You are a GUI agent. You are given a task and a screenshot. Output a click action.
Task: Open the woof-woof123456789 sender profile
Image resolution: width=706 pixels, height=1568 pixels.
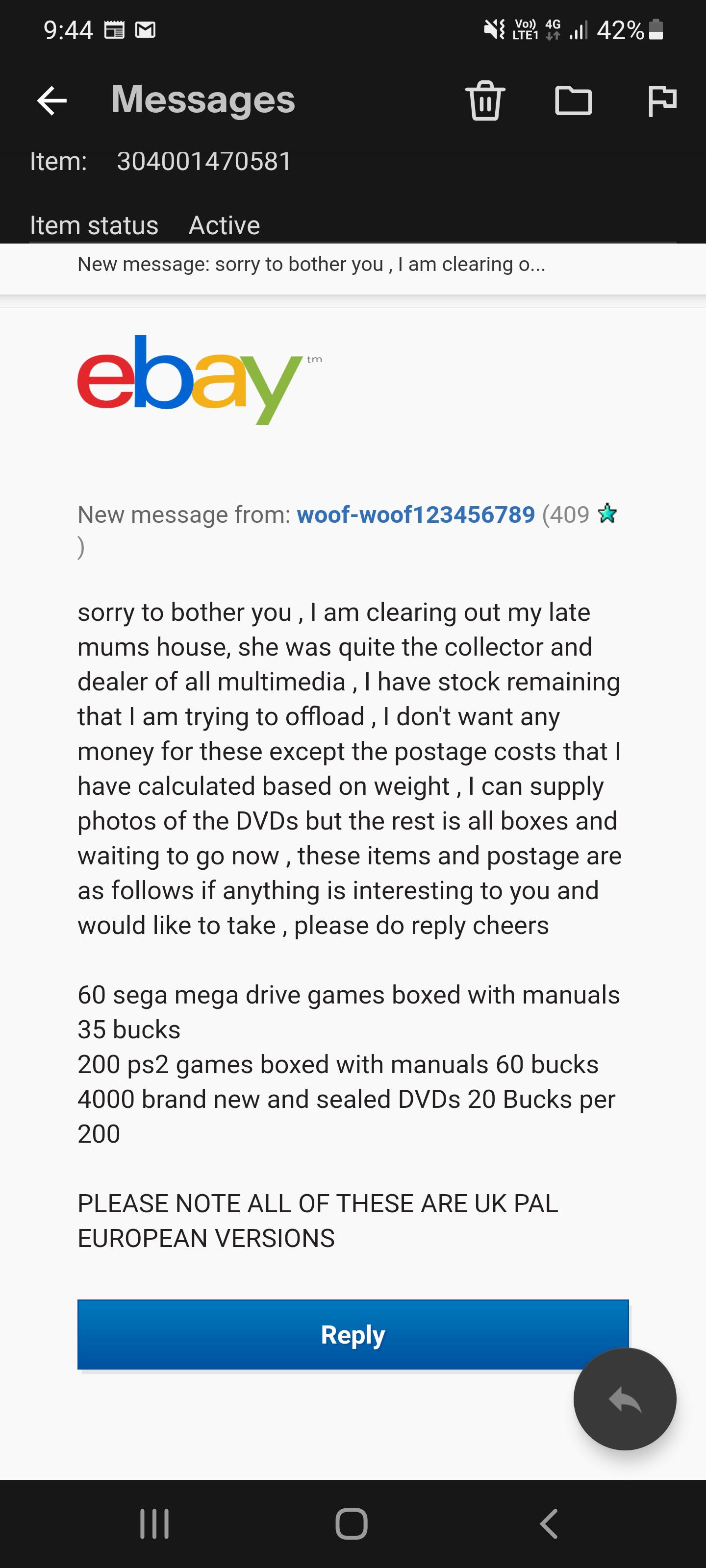pyautogui.click(x=415, y=515)
